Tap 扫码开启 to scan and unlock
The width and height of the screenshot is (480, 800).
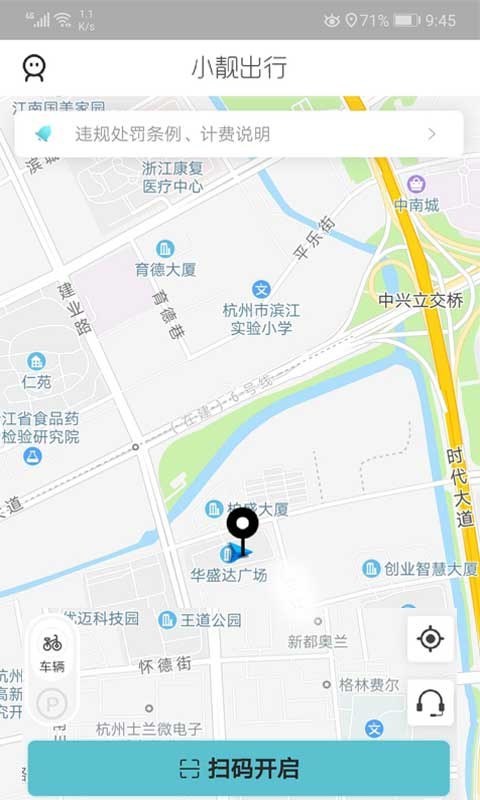point(239,768)
